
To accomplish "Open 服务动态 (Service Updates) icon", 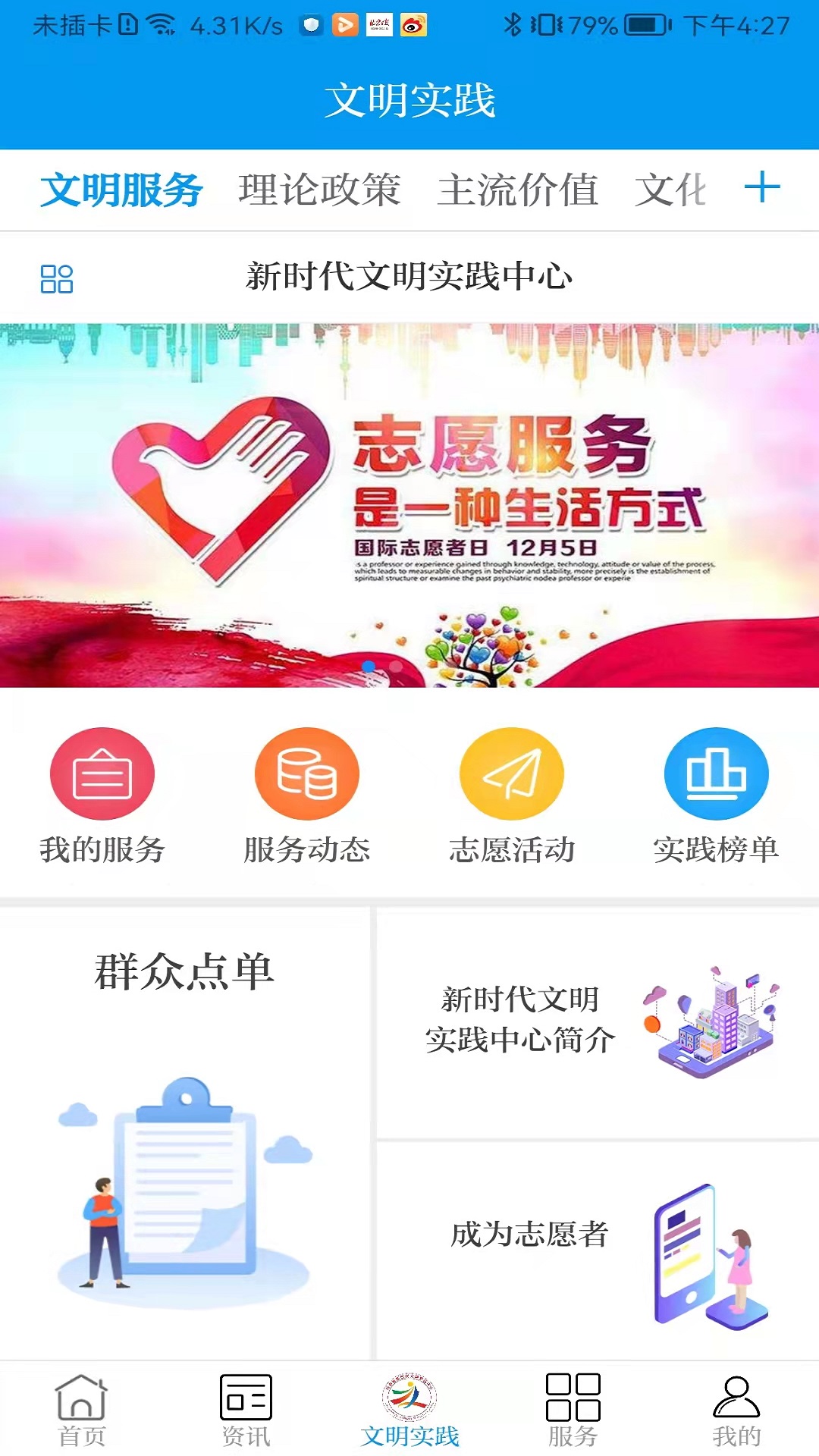I will (306, 775).
